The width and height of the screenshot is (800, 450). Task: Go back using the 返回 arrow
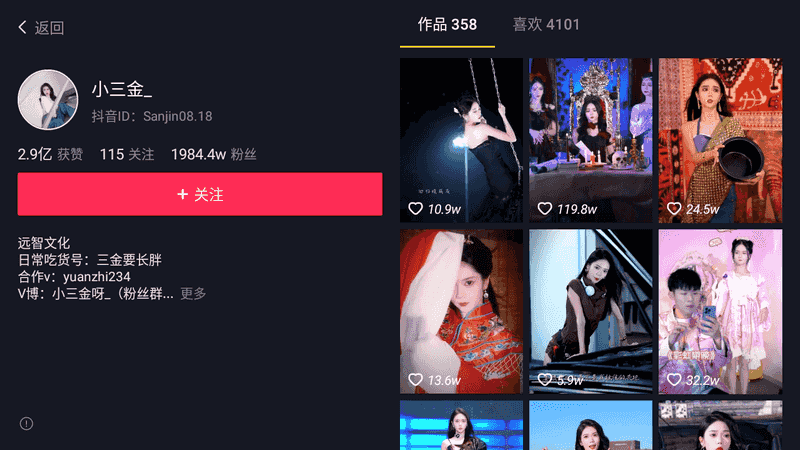pos(40,28)
